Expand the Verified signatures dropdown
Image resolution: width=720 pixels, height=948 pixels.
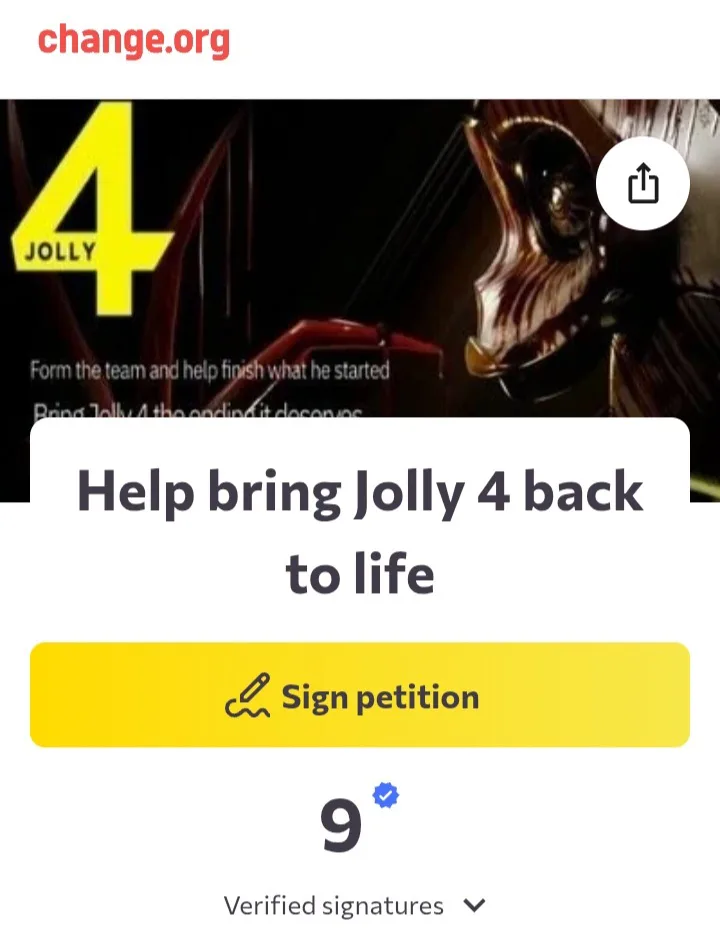point(474,906)
